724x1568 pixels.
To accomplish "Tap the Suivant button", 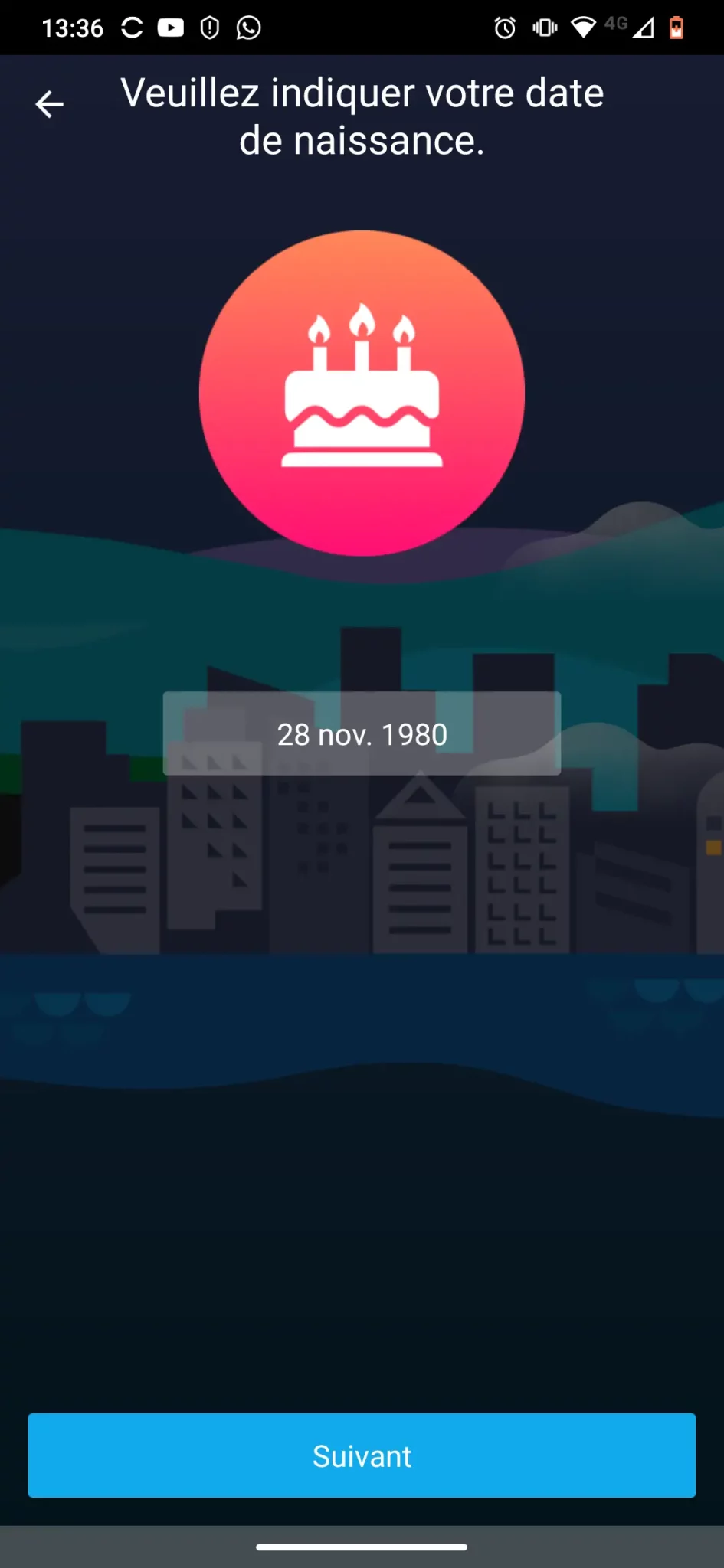I will pyautogui.click(x=362, y=1455).
